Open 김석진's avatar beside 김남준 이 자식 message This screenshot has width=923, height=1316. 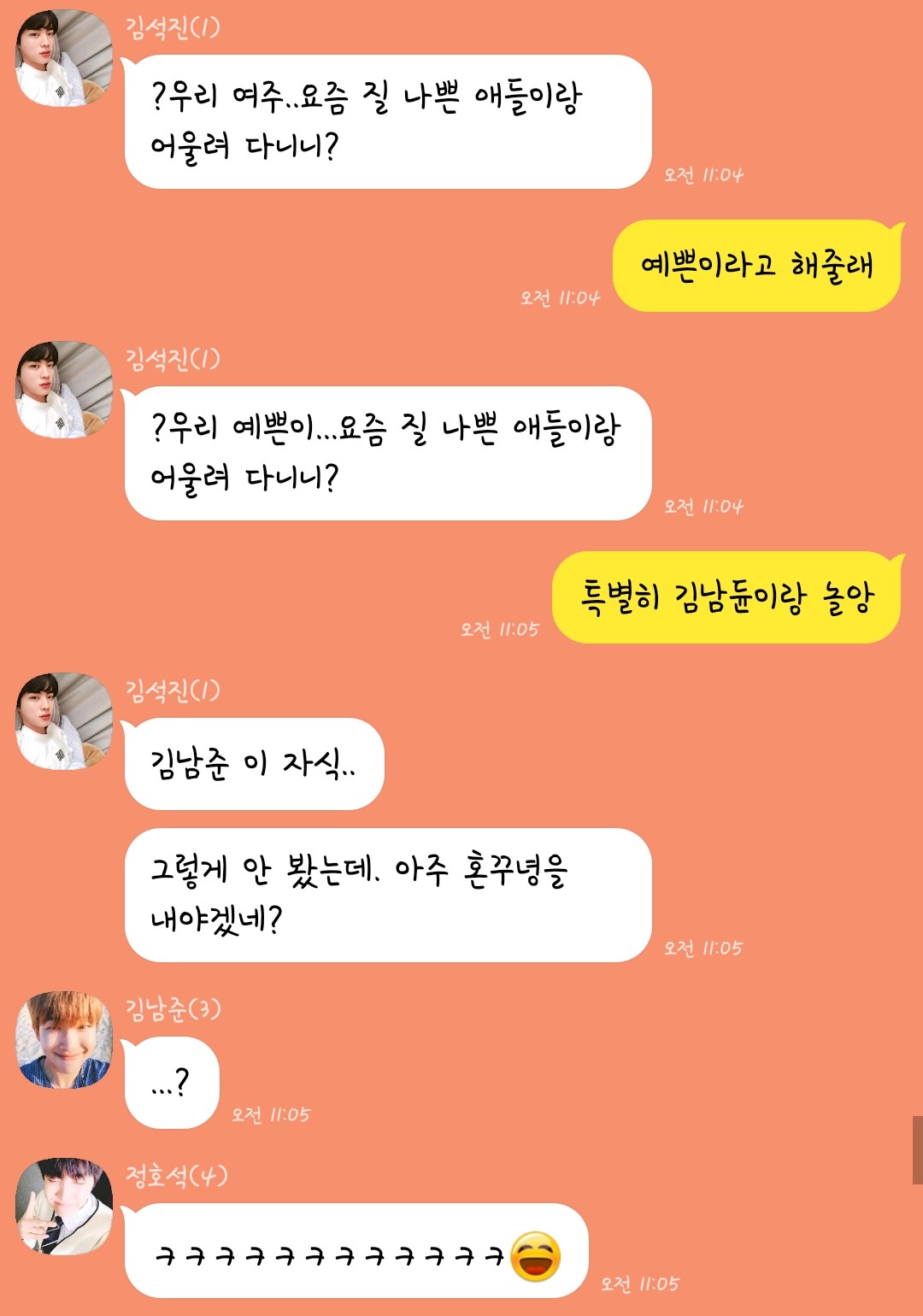click(x=64, y=721)
